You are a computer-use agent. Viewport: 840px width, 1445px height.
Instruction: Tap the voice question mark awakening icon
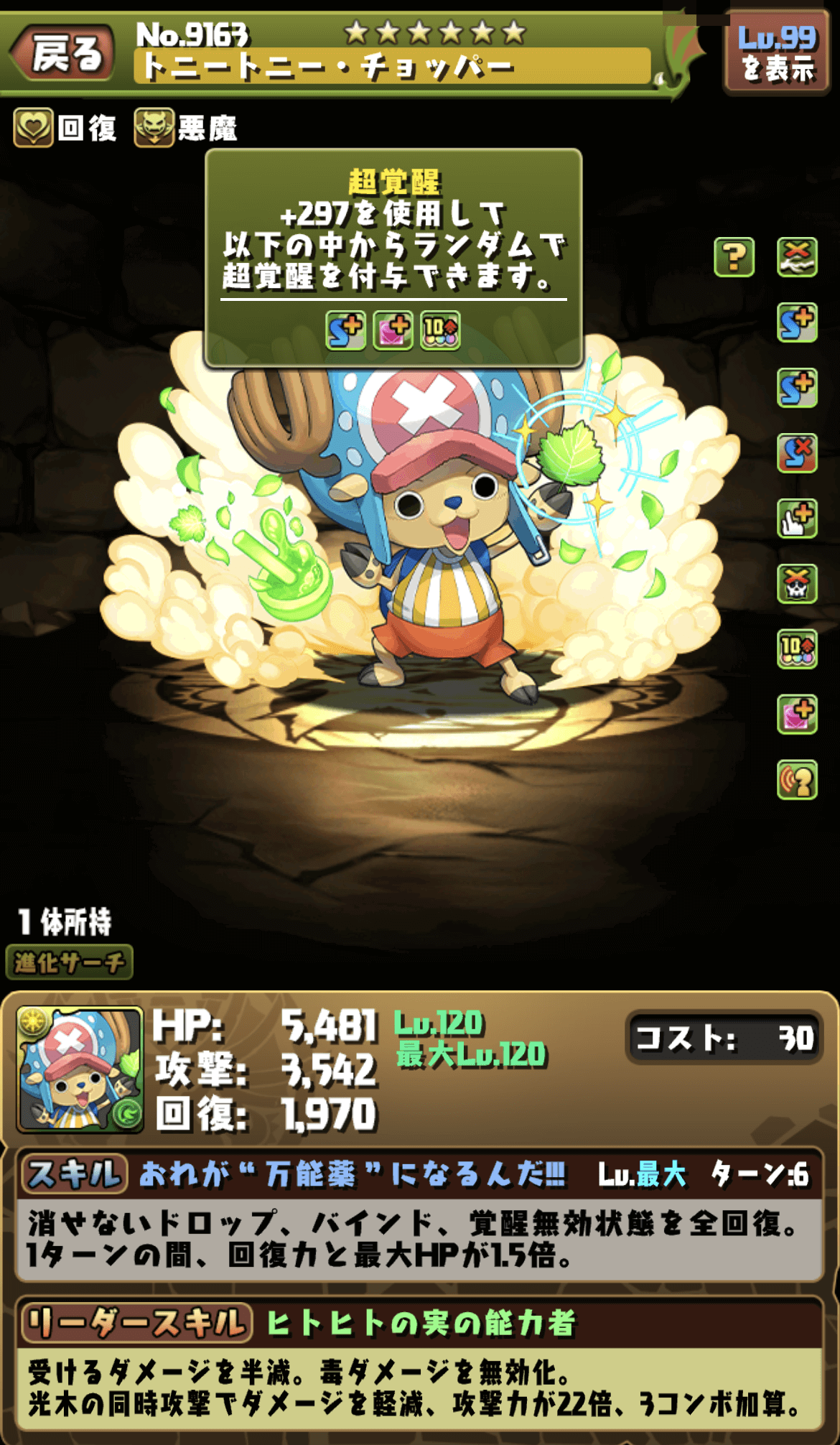(797, 780)
